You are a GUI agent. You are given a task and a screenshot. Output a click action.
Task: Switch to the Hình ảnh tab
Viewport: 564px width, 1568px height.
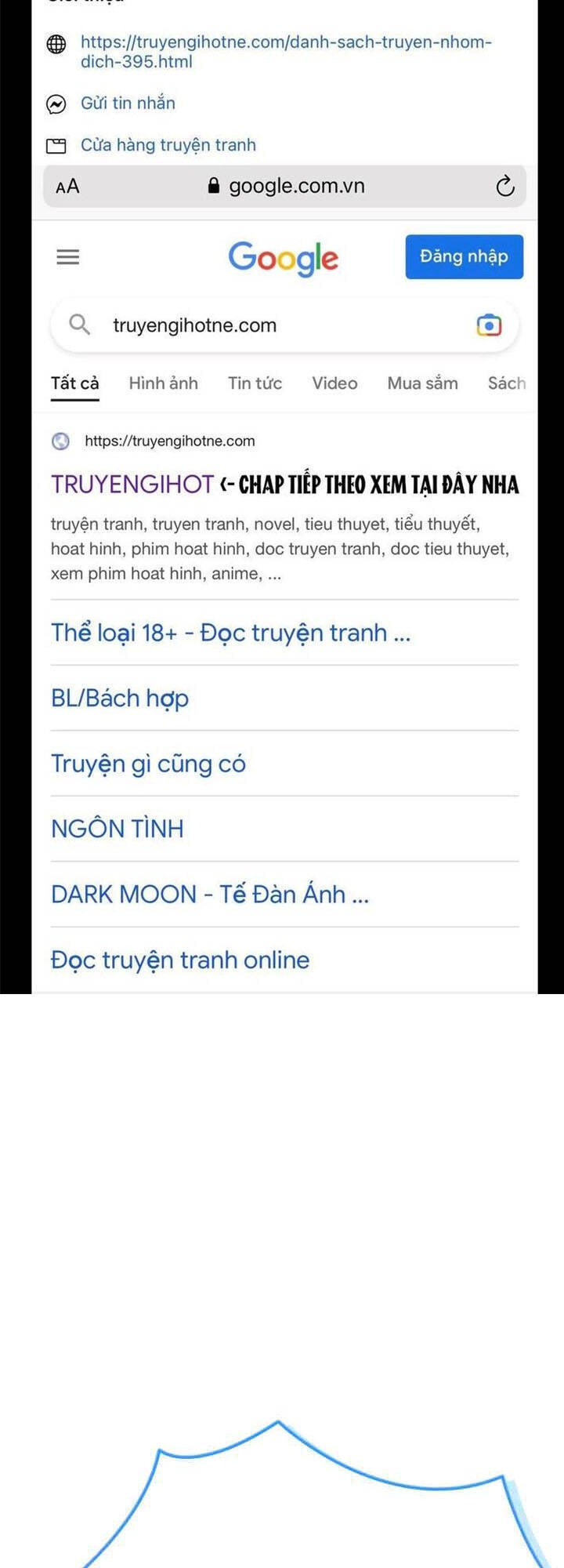(x=163, y=383)
